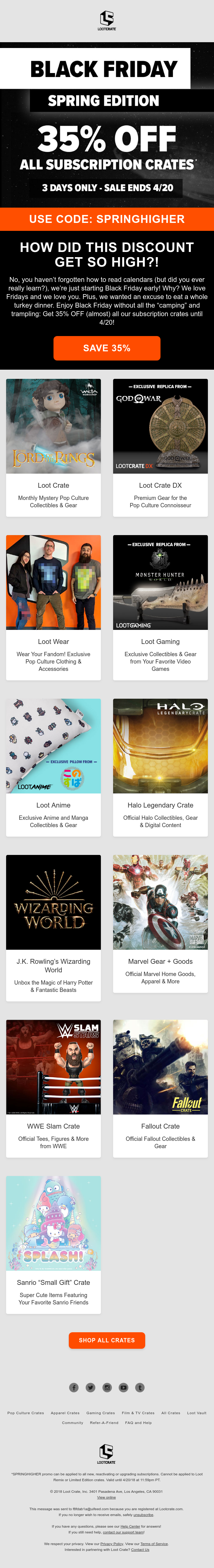Select the Loot Anime crate
This screenshot has width=214, height=1568.
pos(53,767)
